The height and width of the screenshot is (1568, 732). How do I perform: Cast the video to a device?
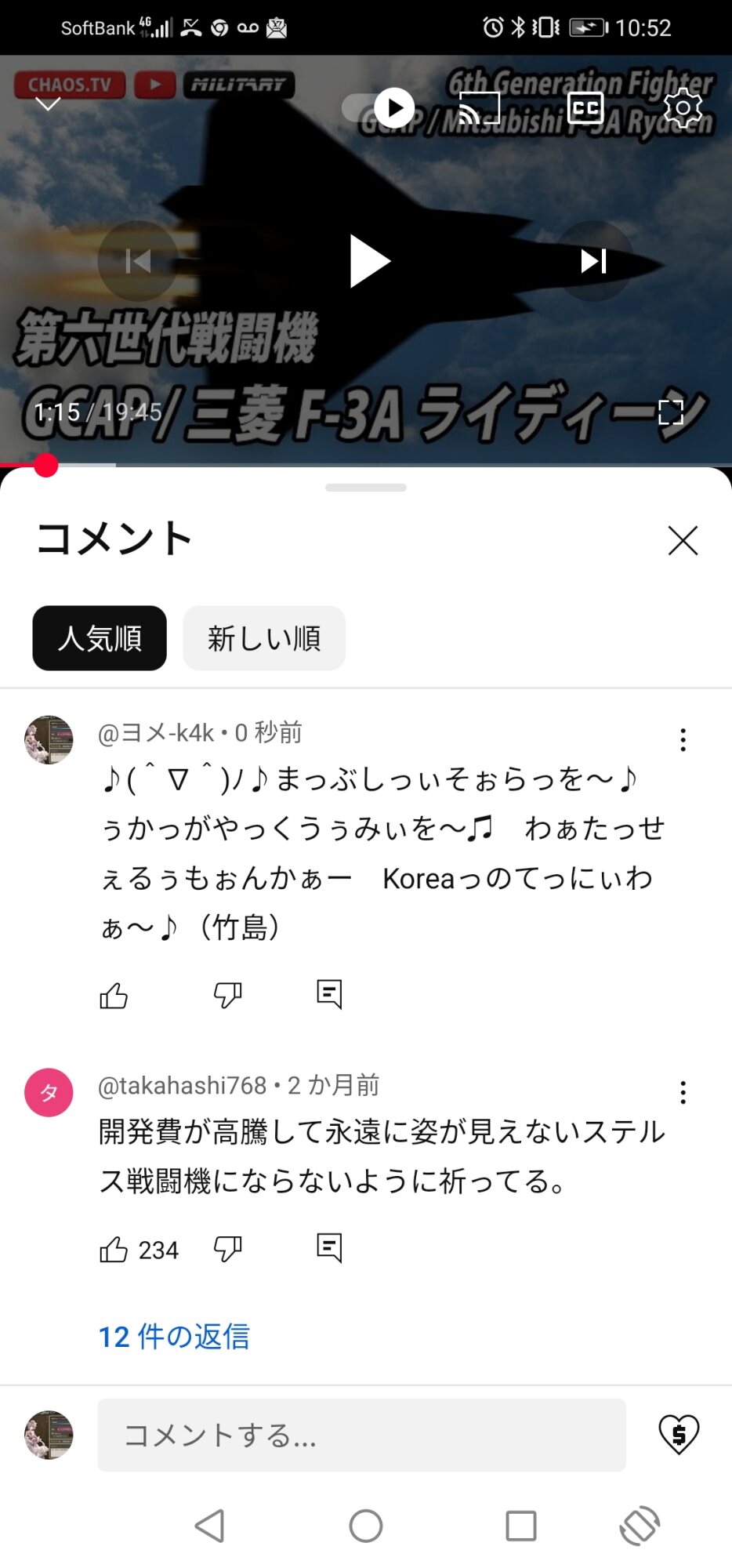tap(478, 108)
